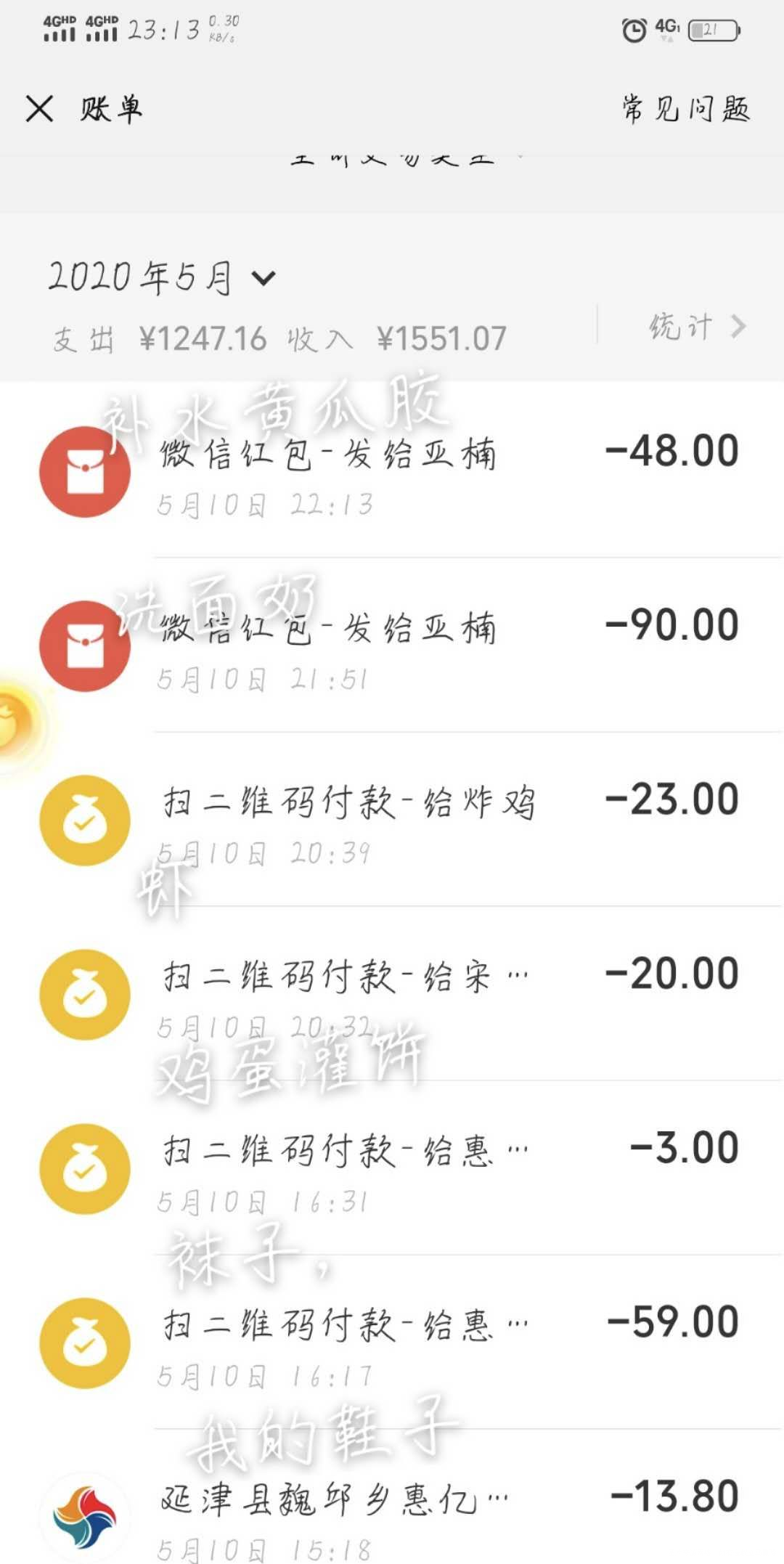Viewport: 784px width, 1564px height.
Task: Close the bill page with the X button
Action: pyautogui.click(x=39, y=107)
